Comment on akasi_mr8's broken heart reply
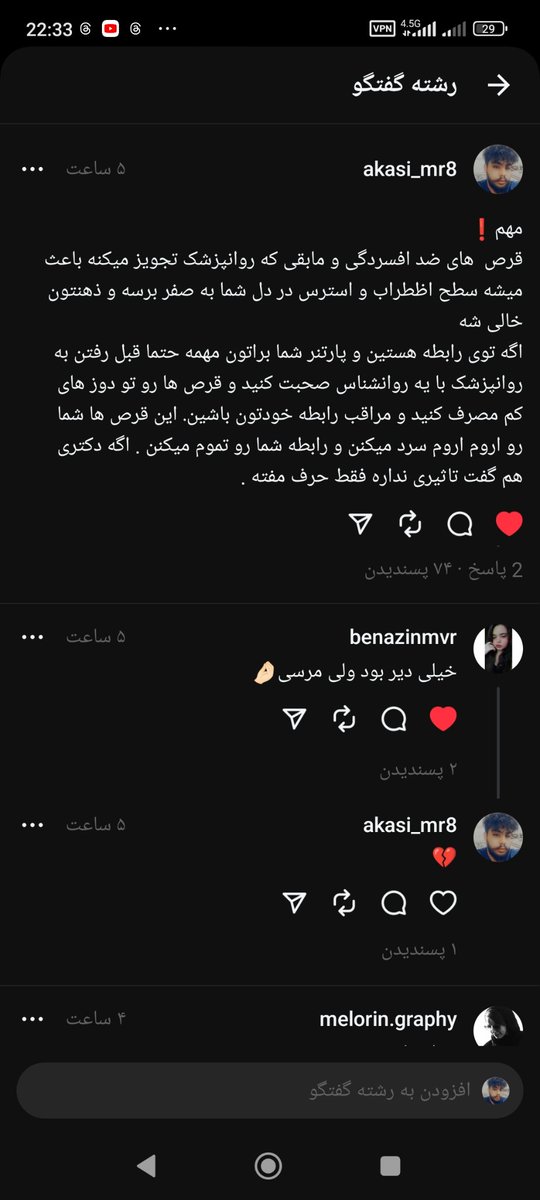The width and height of the screenshot is (540, 1200). [x=393, y=903]
